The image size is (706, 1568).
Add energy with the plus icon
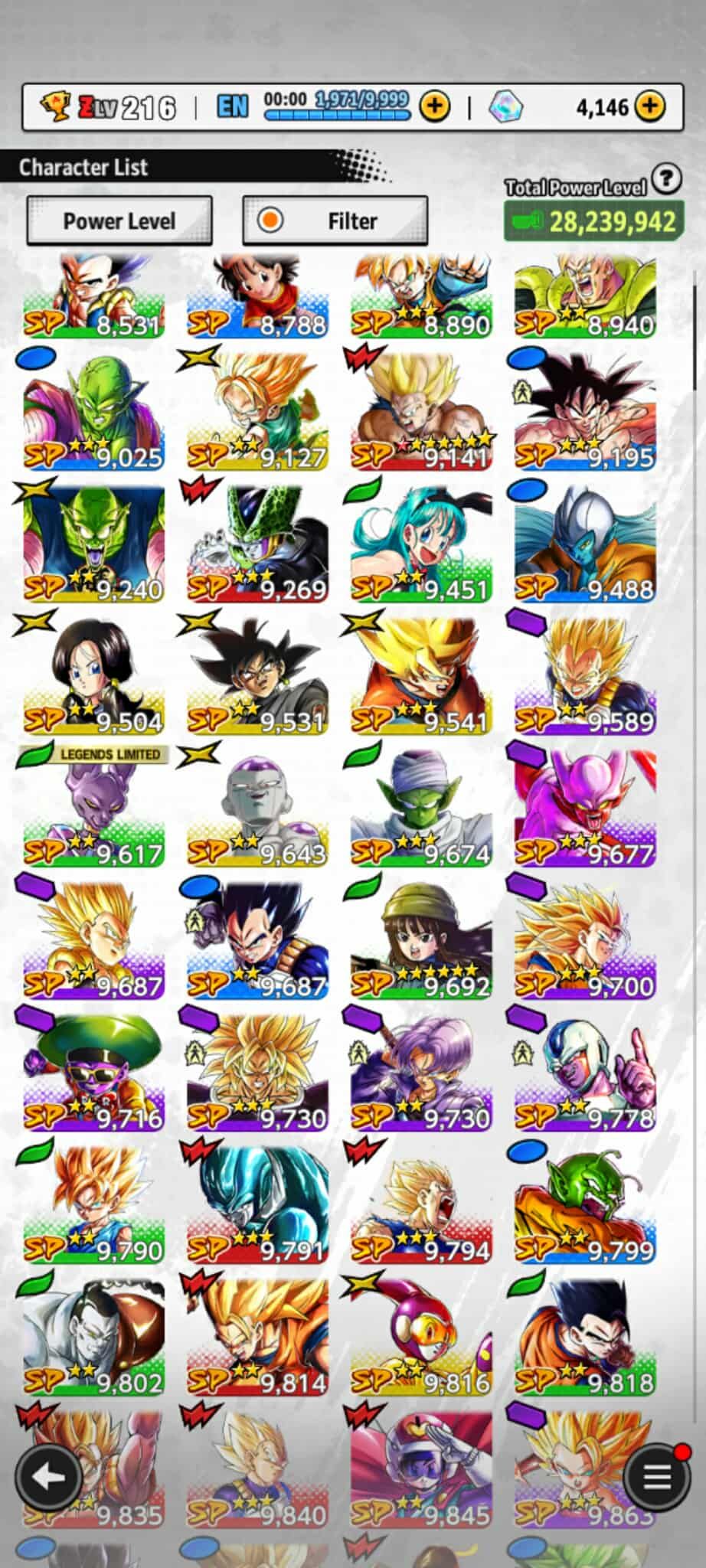434,106
